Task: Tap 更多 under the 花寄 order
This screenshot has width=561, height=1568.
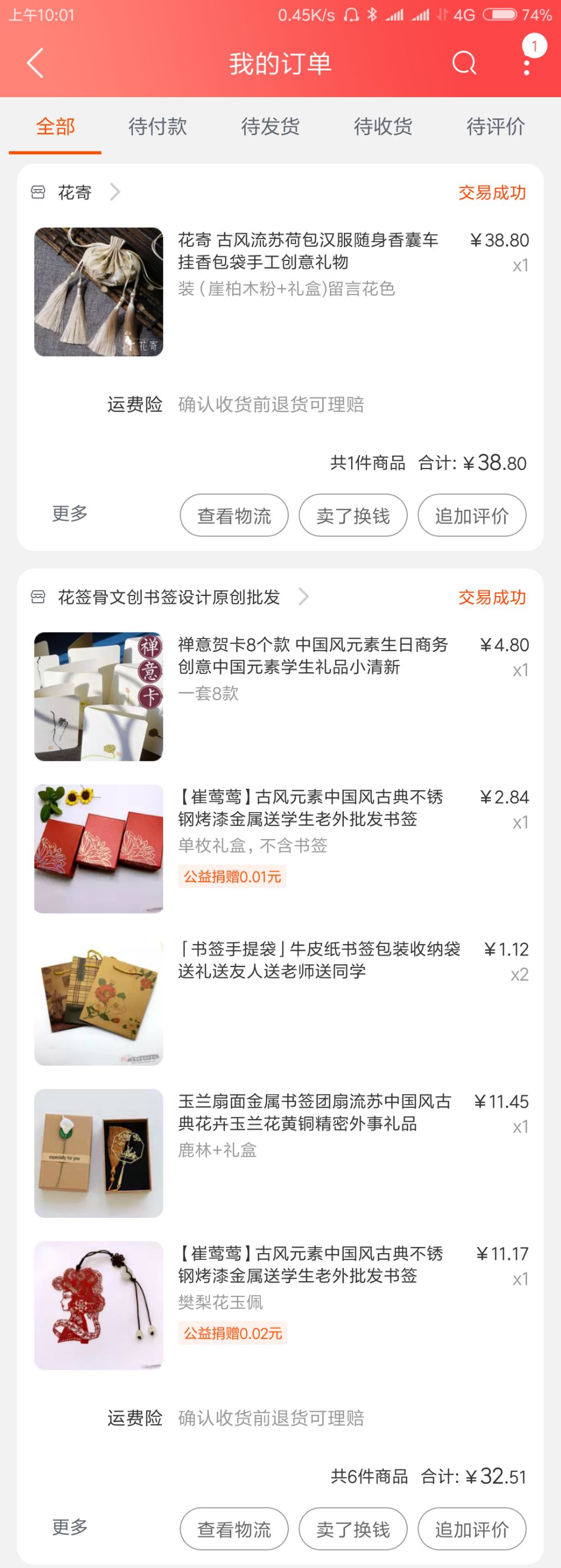Action: click(70, 514)
